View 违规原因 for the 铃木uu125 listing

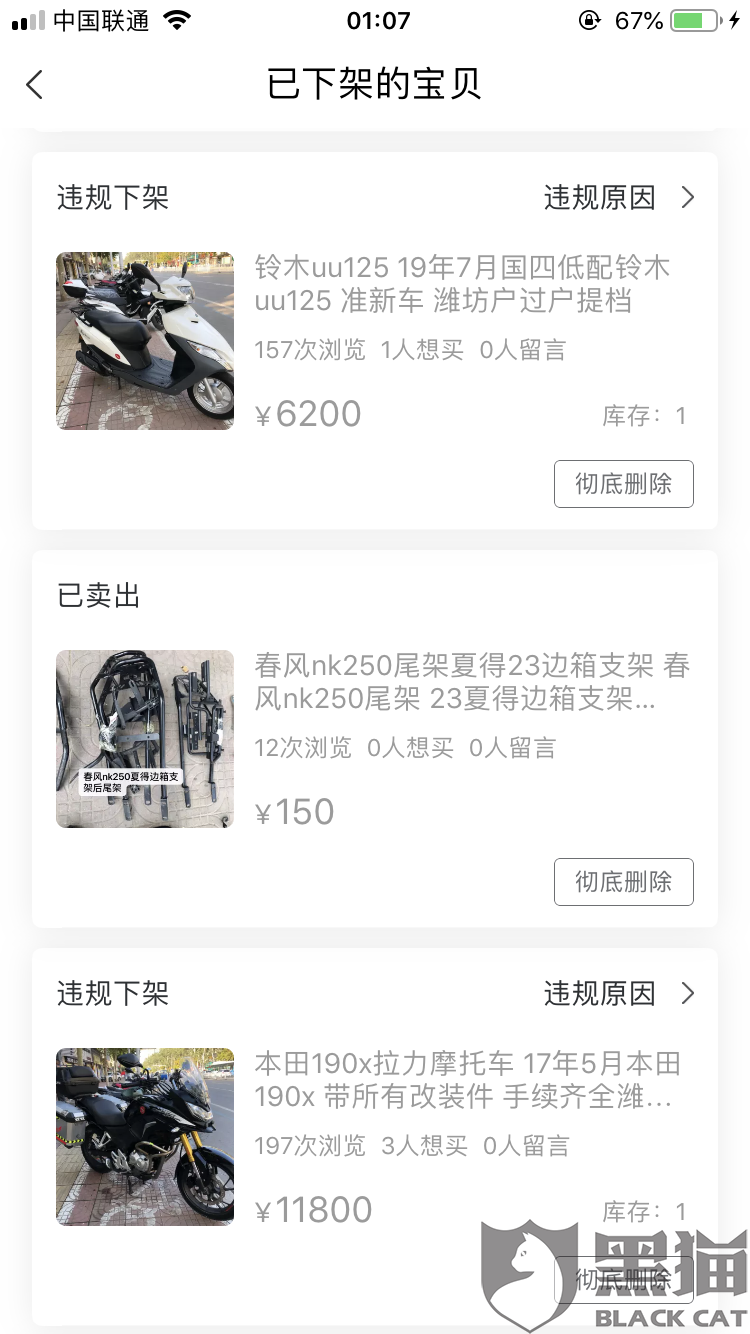[x=618, y=198]
